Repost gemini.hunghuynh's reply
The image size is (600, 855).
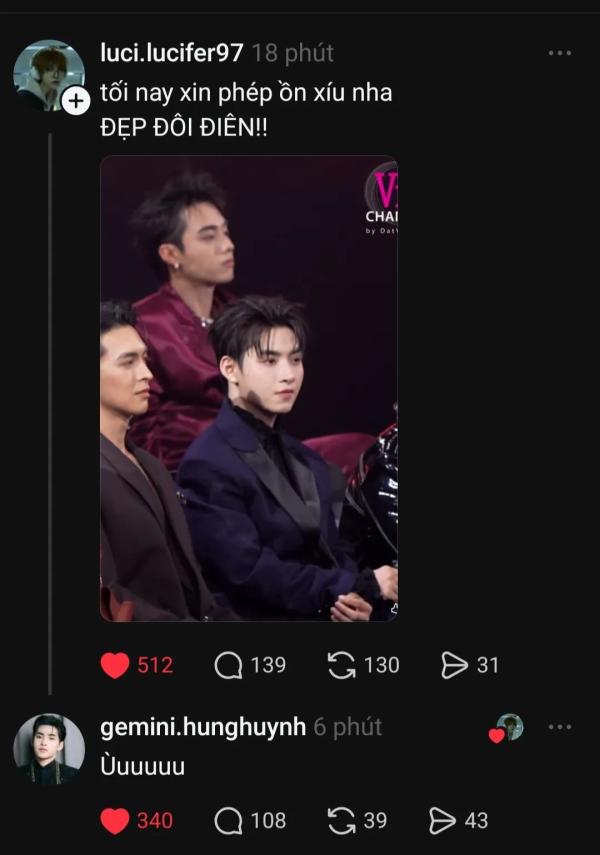pyautogui.click(x=343, y=821)
